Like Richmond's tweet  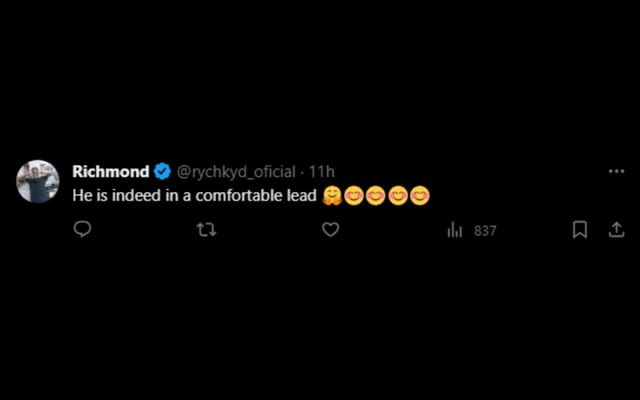(x=330, y=230)
